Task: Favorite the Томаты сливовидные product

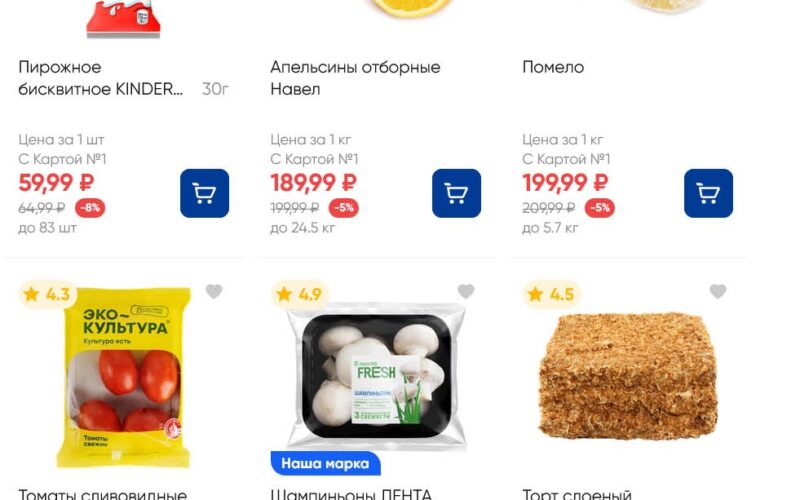Action: pos(214,292)
